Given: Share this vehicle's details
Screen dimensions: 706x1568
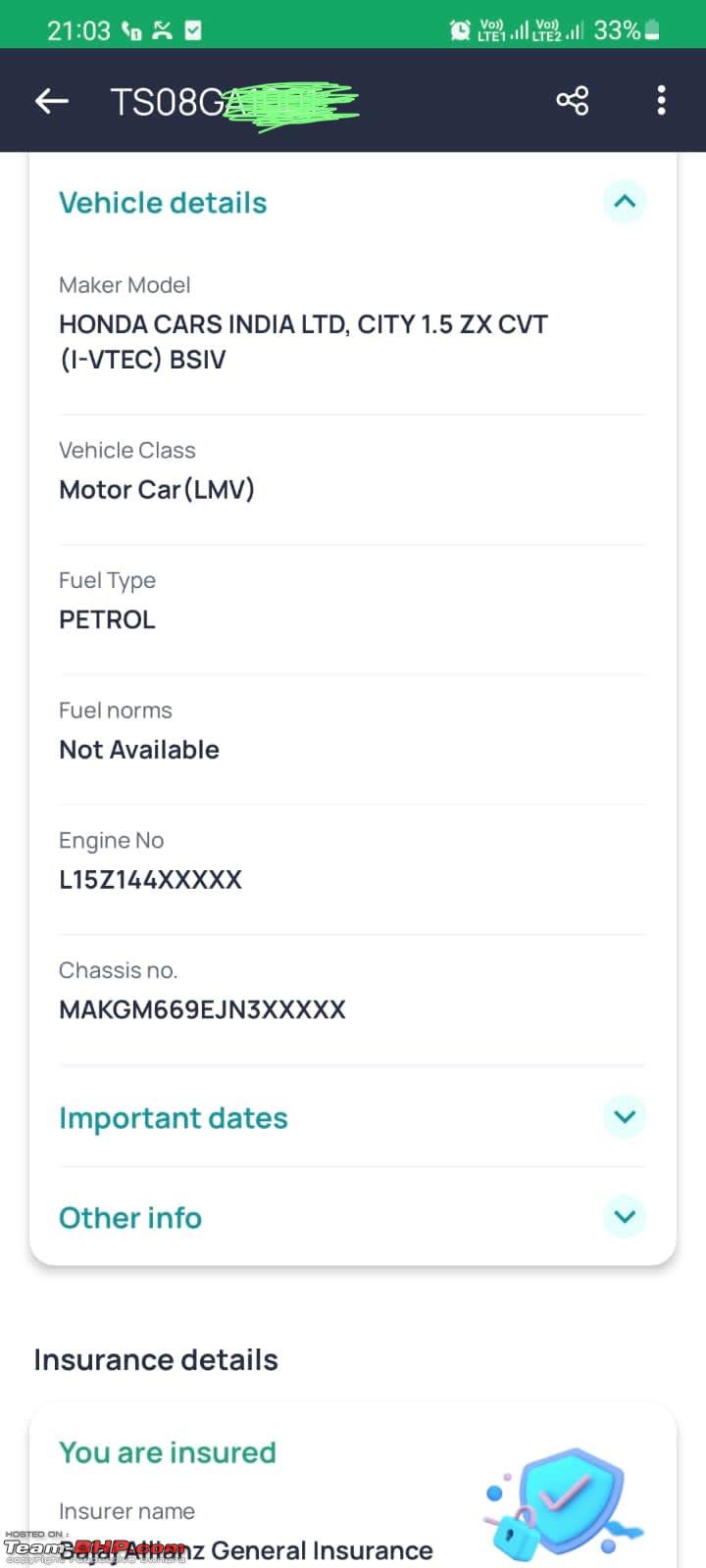Looking at the screenshot, I should coord(572,100).
